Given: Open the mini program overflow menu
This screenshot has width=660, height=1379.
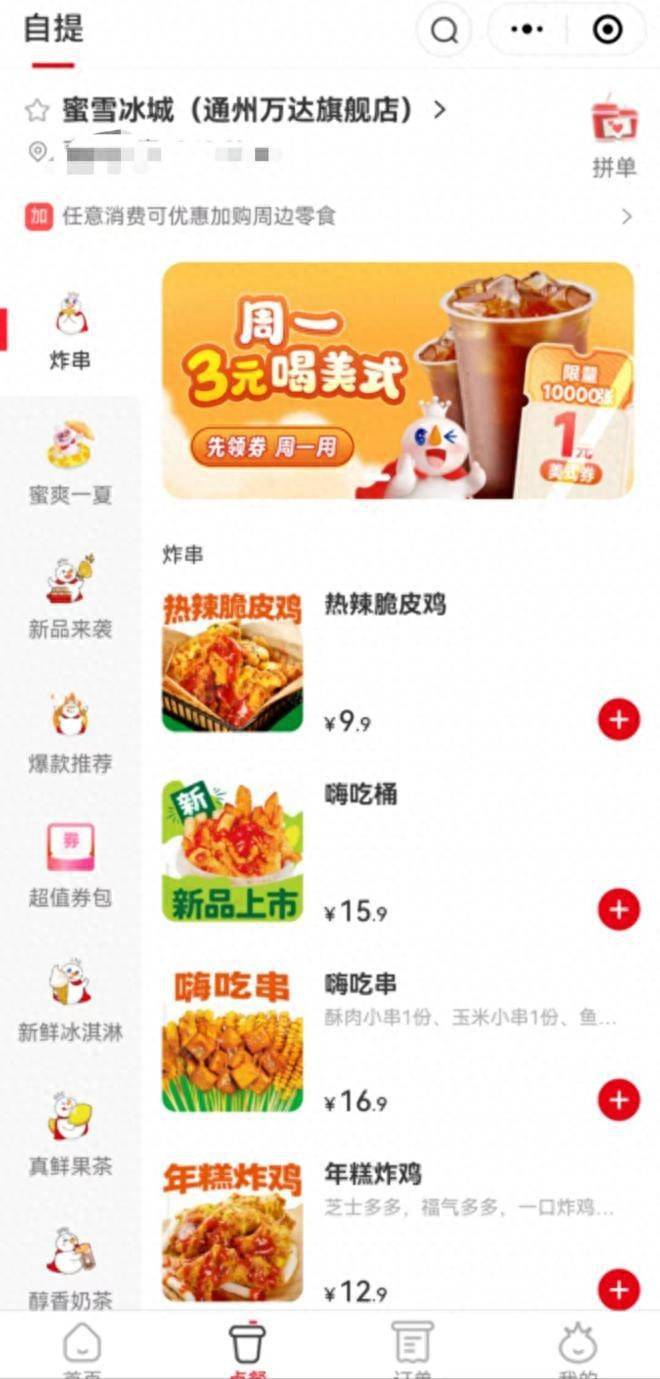Looking at the screenshot, I should [x=527, y=30].
